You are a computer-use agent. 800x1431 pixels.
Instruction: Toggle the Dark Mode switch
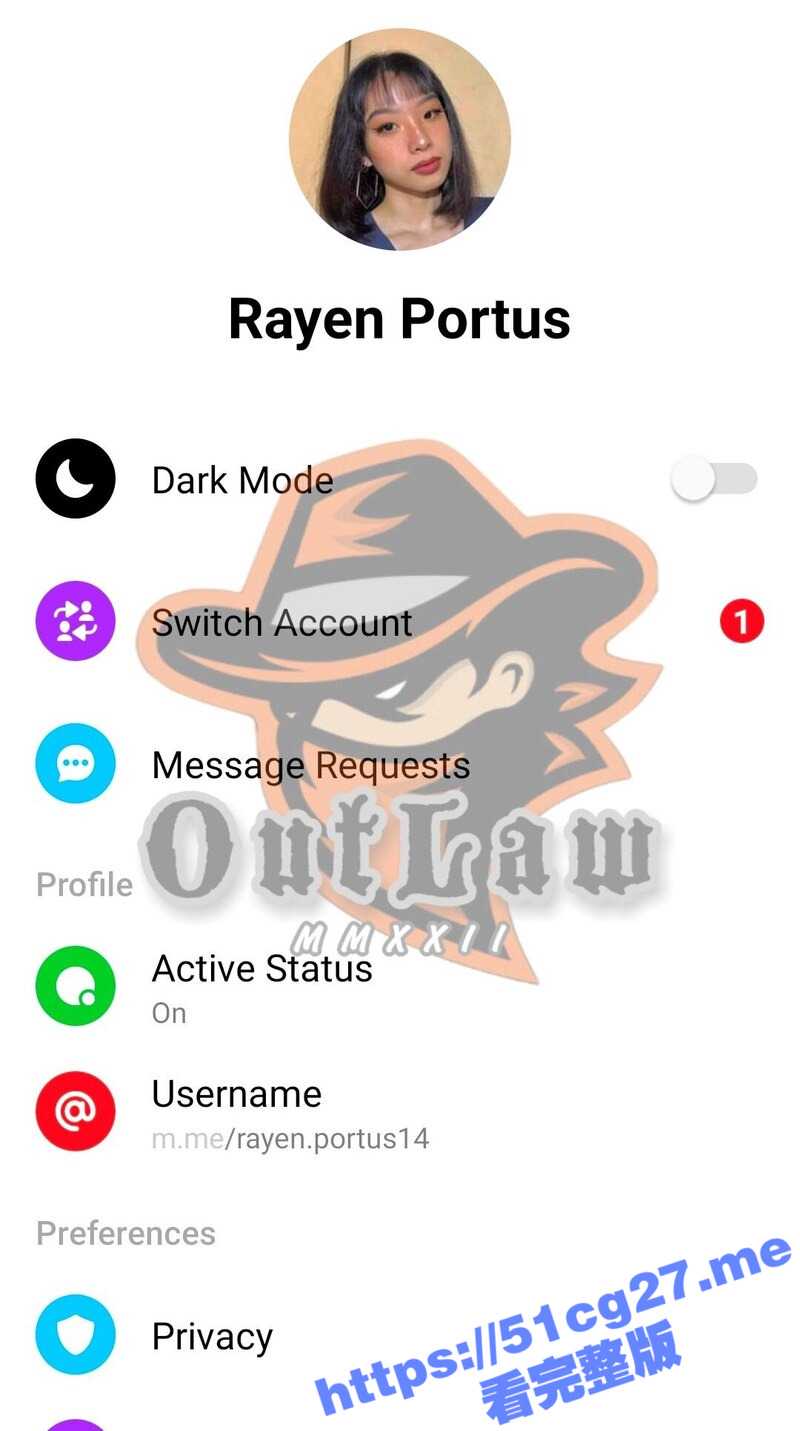pos(713,480)
